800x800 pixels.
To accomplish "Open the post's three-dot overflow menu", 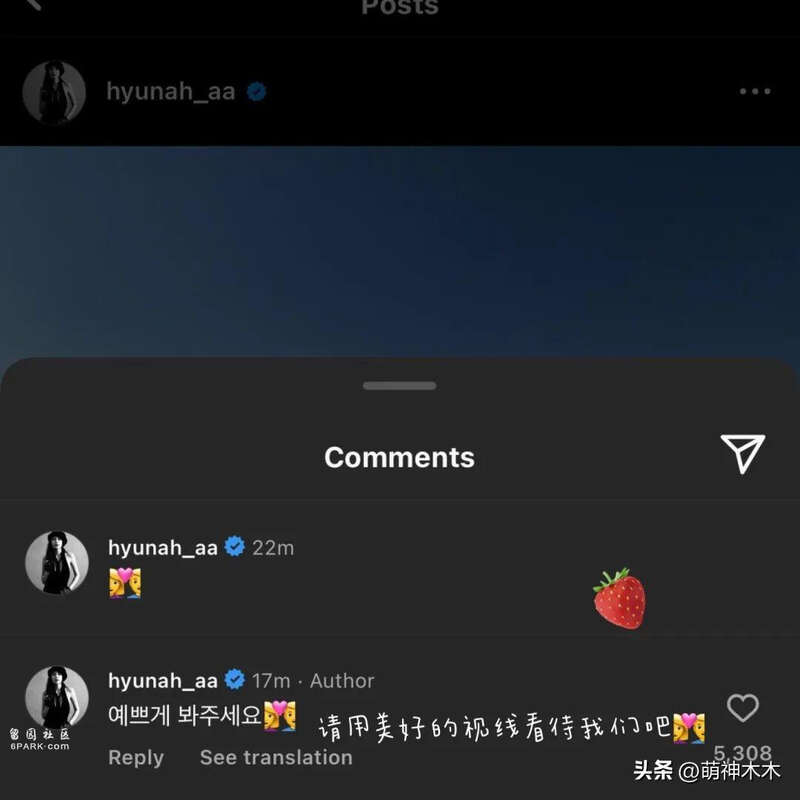I will [x=755, y=92].
